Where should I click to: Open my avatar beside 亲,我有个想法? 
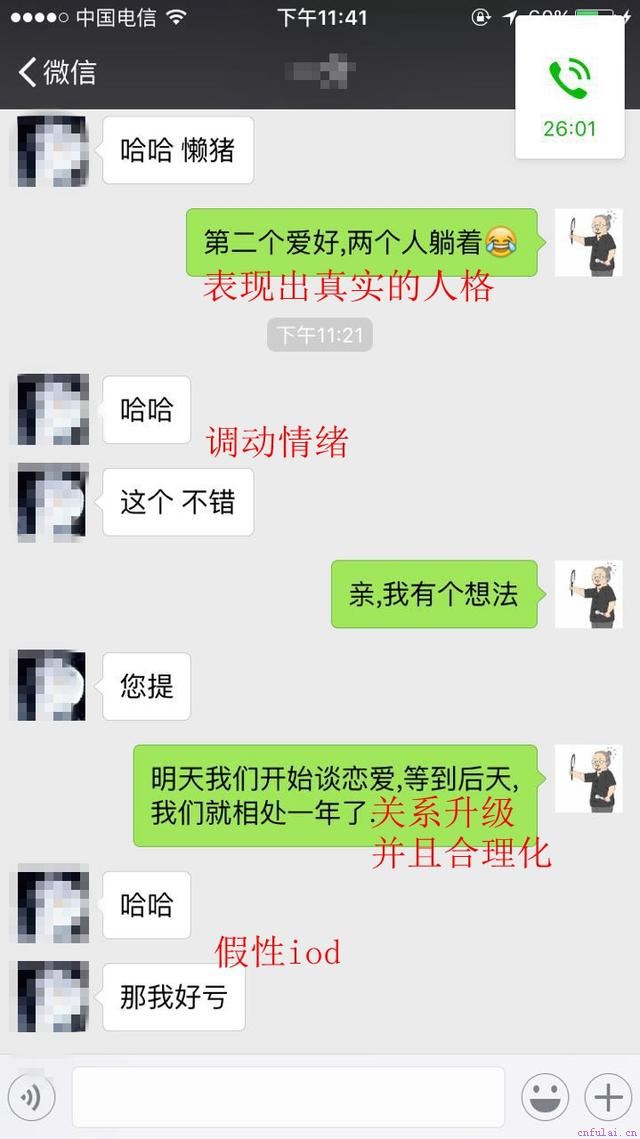(589, 594)
